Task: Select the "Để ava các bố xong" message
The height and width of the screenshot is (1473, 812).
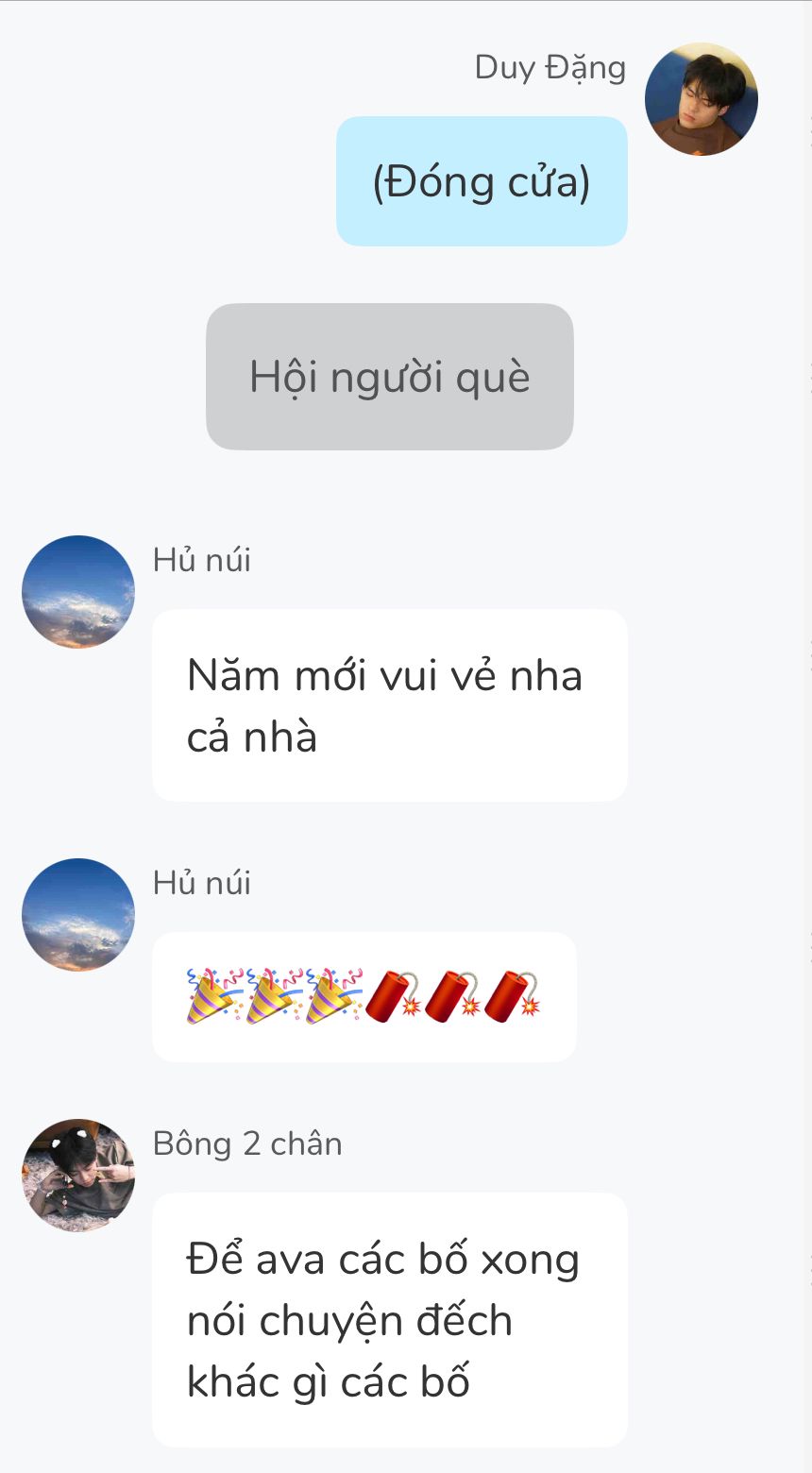Action: click(x=389, y=1319)
